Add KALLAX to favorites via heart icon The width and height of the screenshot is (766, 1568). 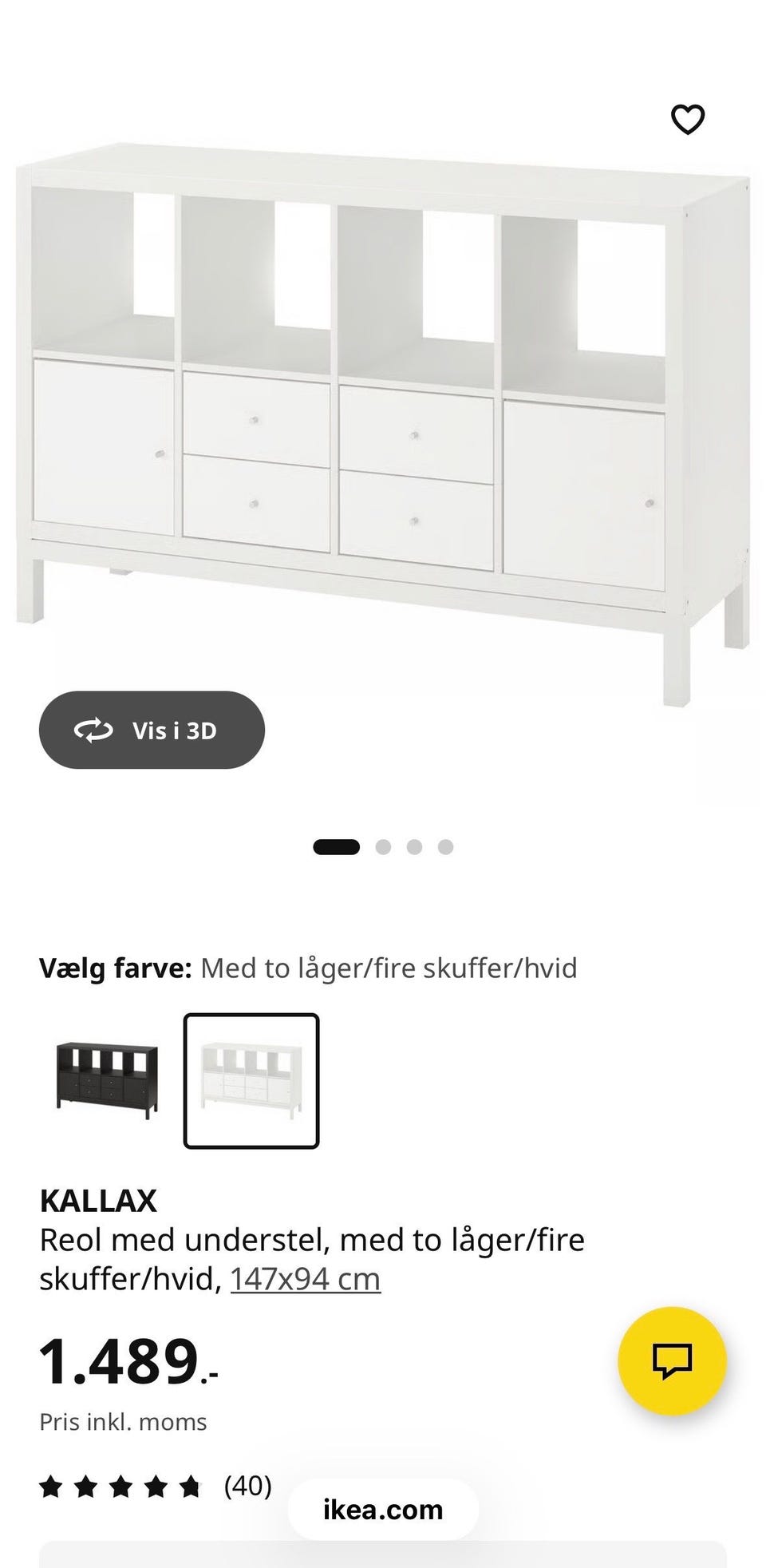688,118
